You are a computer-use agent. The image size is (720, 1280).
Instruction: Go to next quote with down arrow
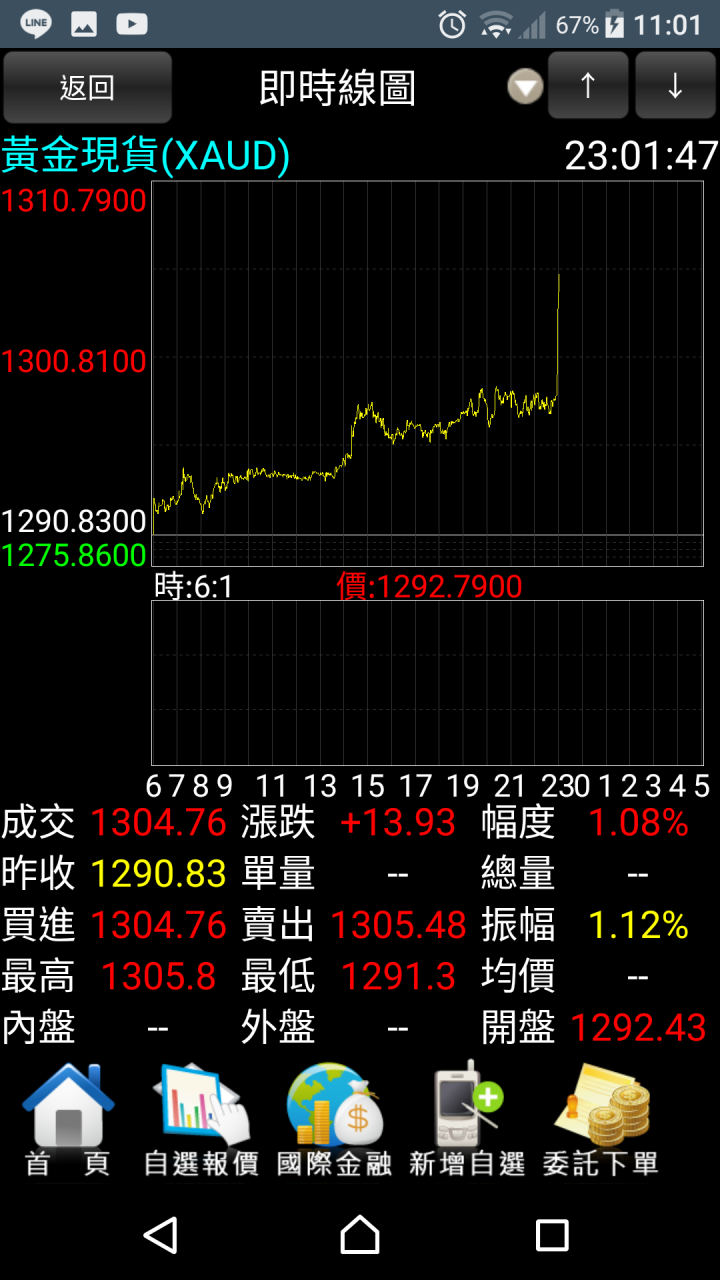click(x=675, y=87)
